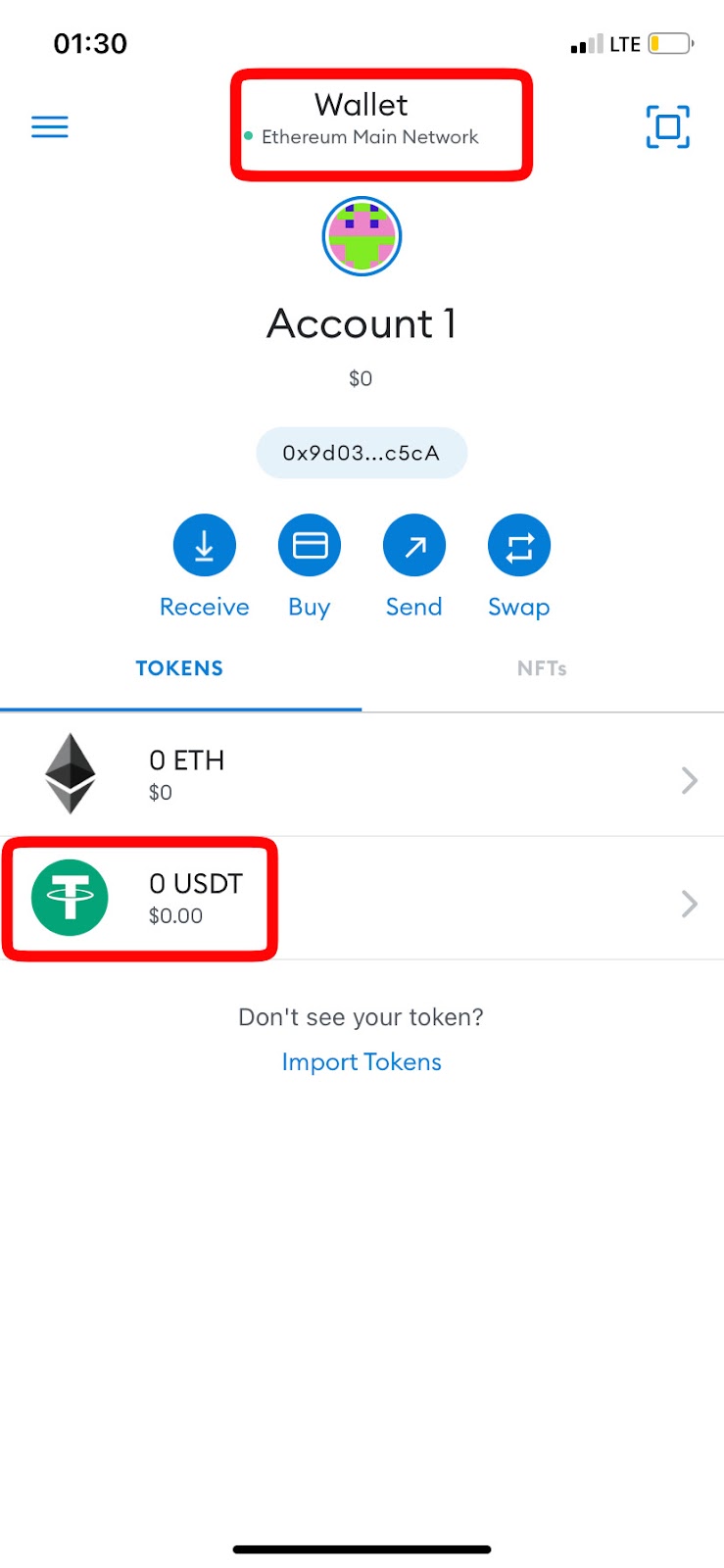724x1568 pixels.
Task: Tap the QR code scanner icon
Action: 668,126
